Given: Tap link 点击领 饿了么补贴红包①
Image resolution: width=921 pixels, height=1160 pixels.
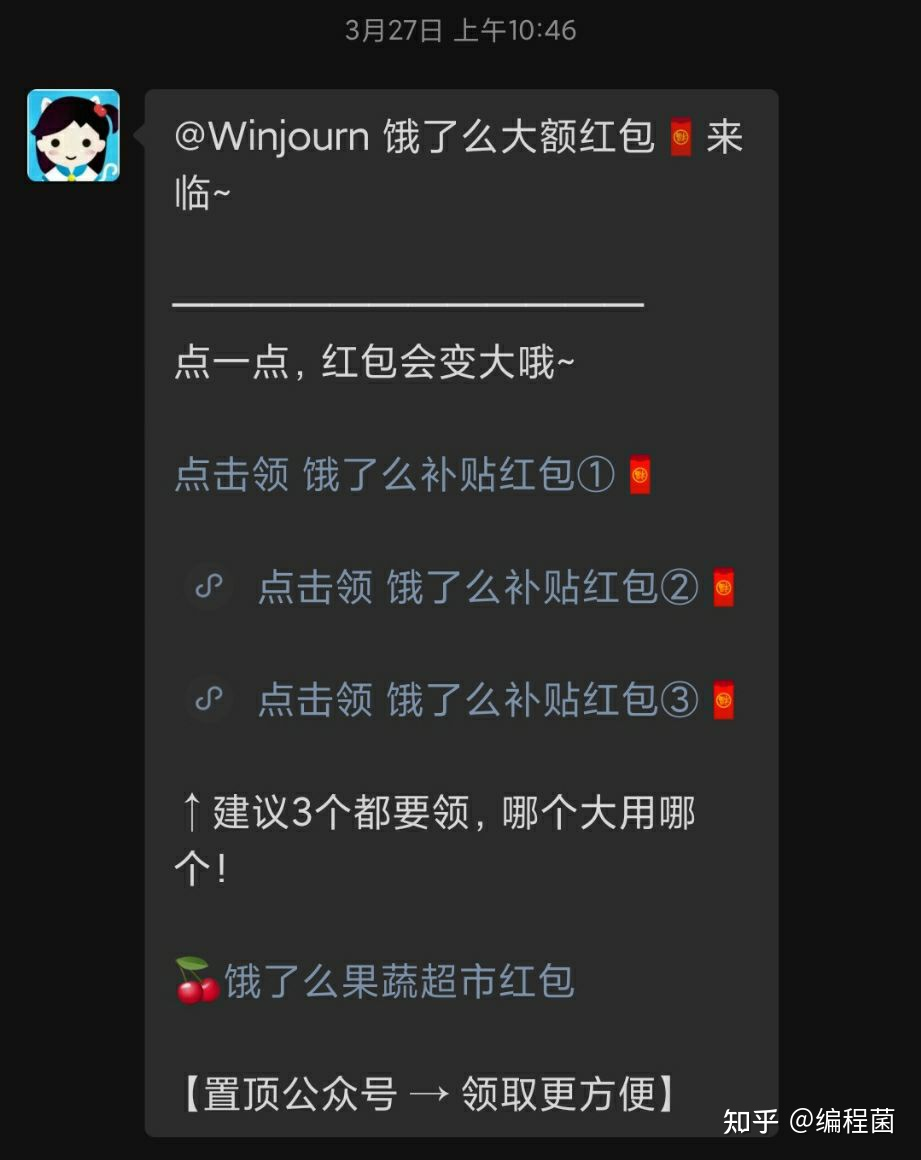Looking at the screenshot, I should coord(394,475).
